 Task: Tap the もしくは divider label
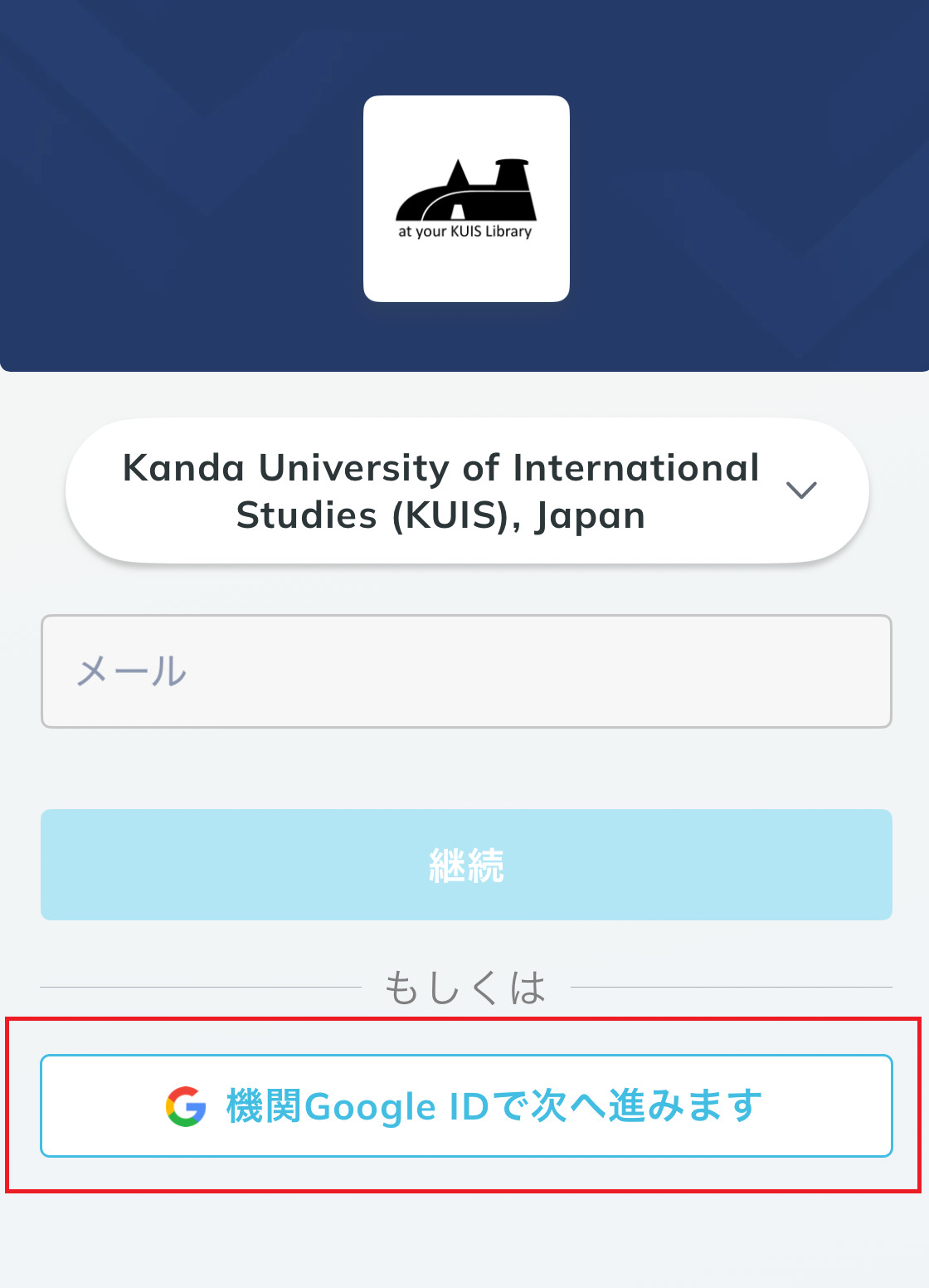466,988
